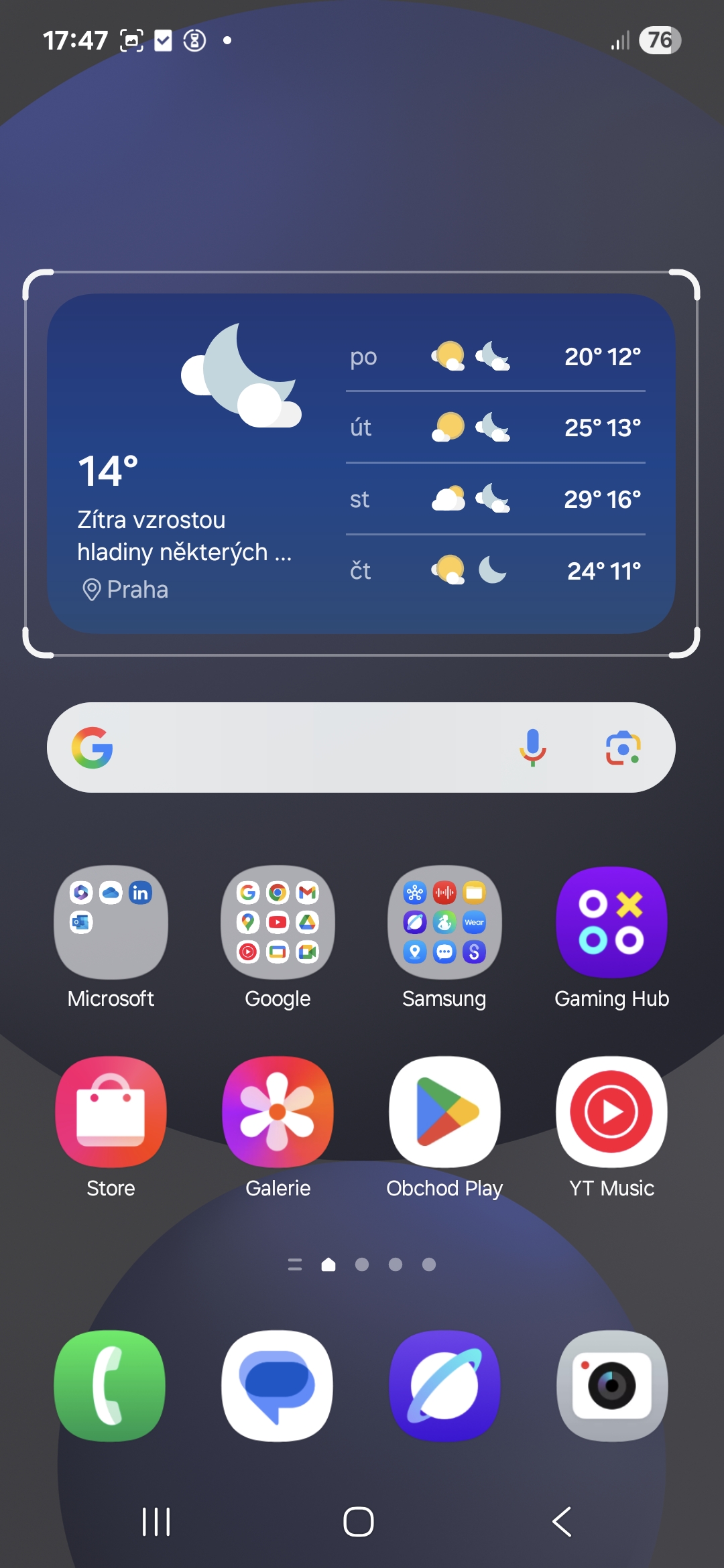Open the Google apps folder
This screenshot has height=1568, width=724.
pyautogui.click(x=278, y=923)
